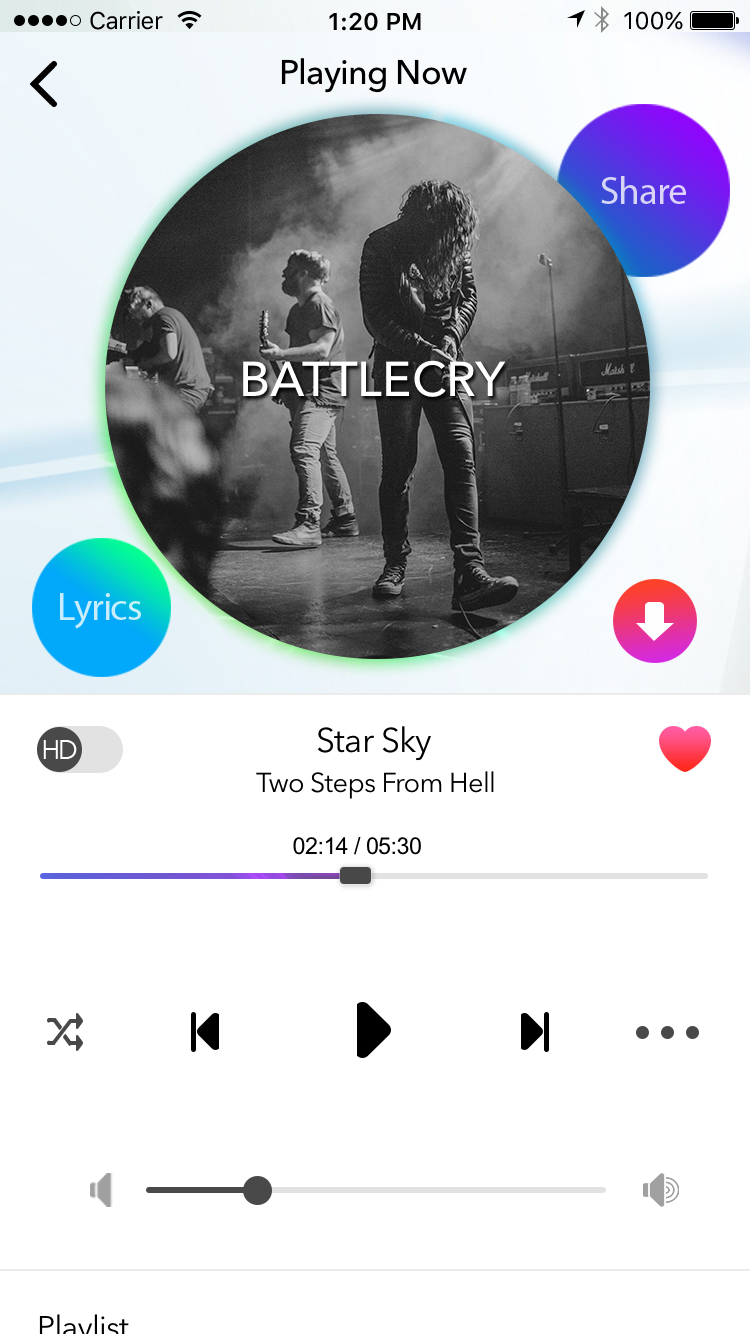Tap the low volume speaker icon
The width and height of the screenshot is (750, 1334).
[x=101, y=1190]
